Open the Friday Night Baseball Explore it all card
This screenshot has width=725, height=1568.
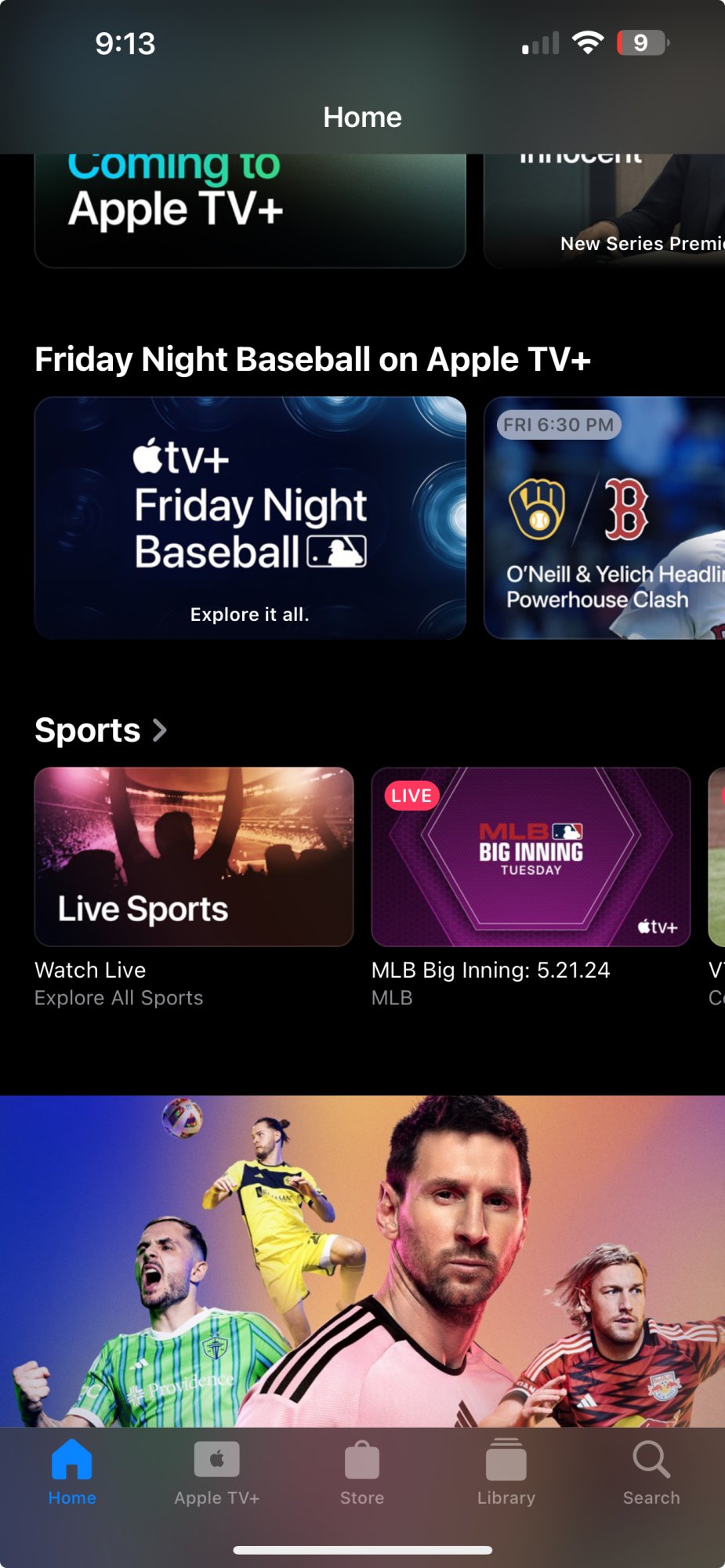[249, 517]
